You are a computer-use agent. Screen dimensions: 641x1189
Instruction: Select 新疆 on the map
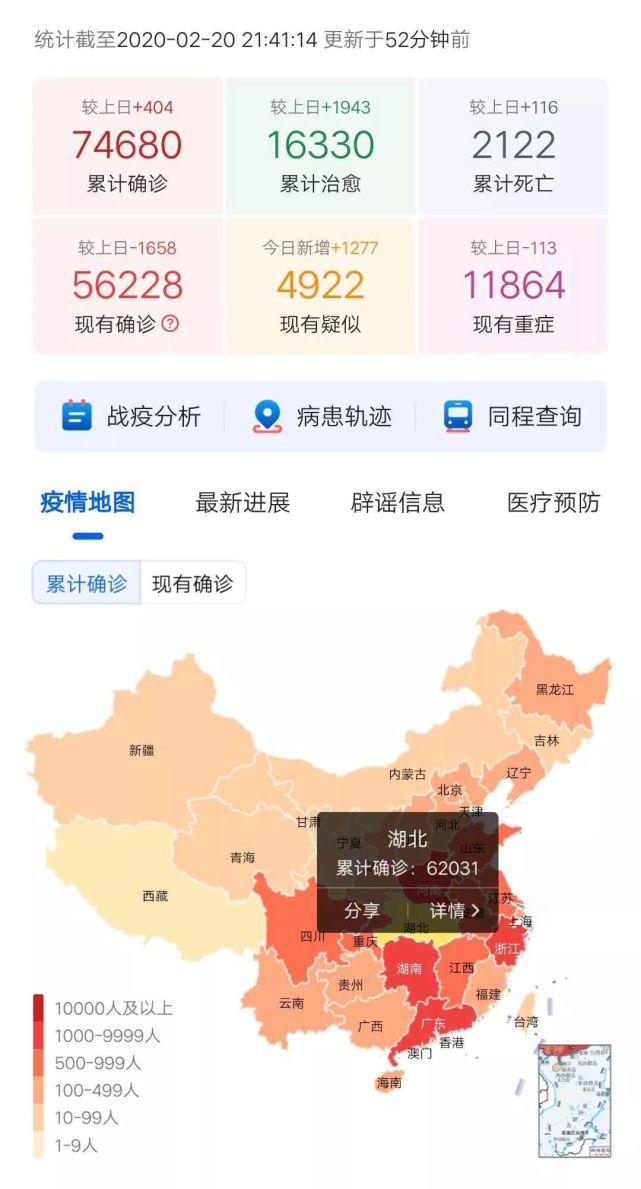pyautogui.click(x=142, y=750)
